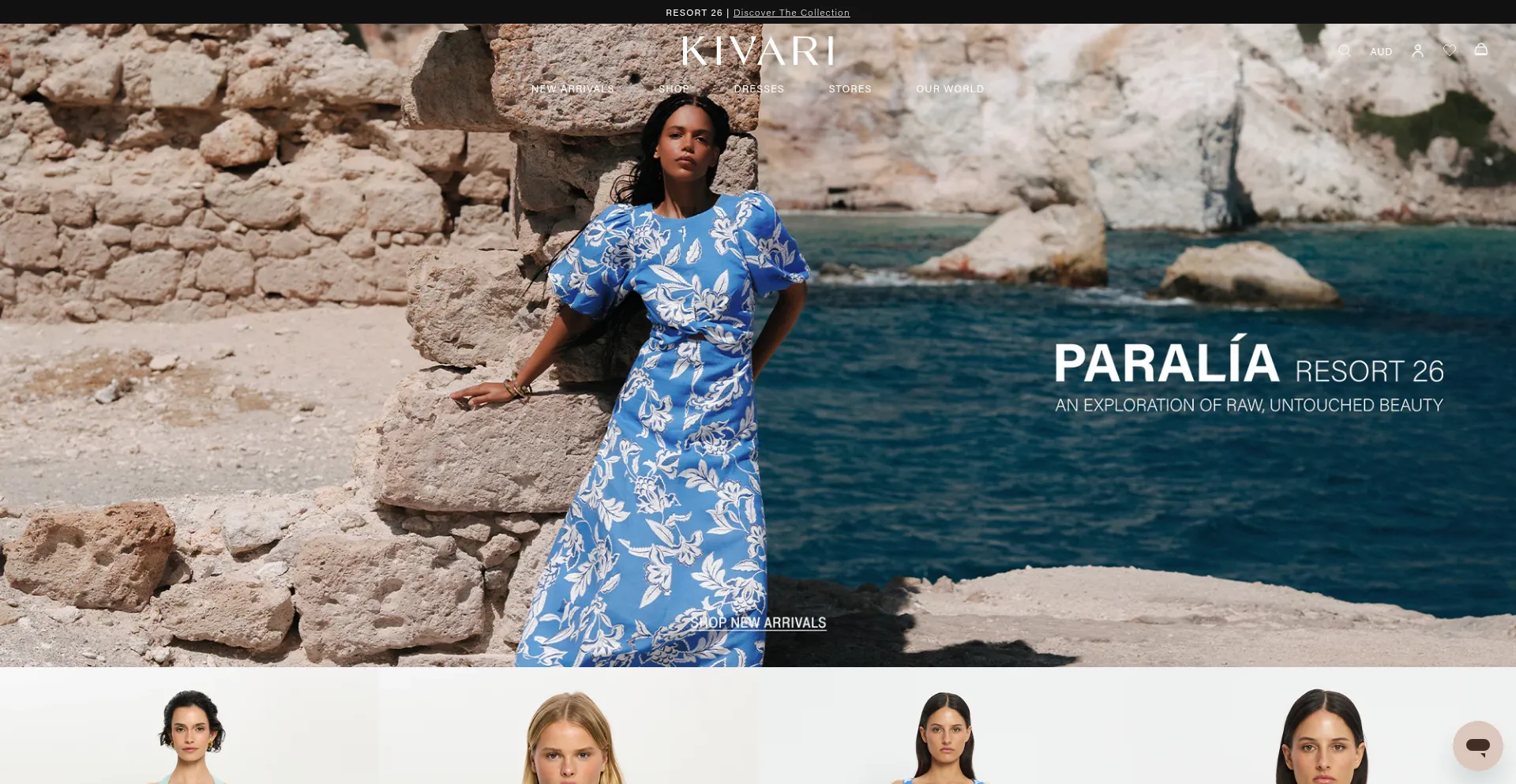Tap Shop New Arrivals link
Screen dimensions: 1516x784
pyautogui.click(x=758, y=622)
